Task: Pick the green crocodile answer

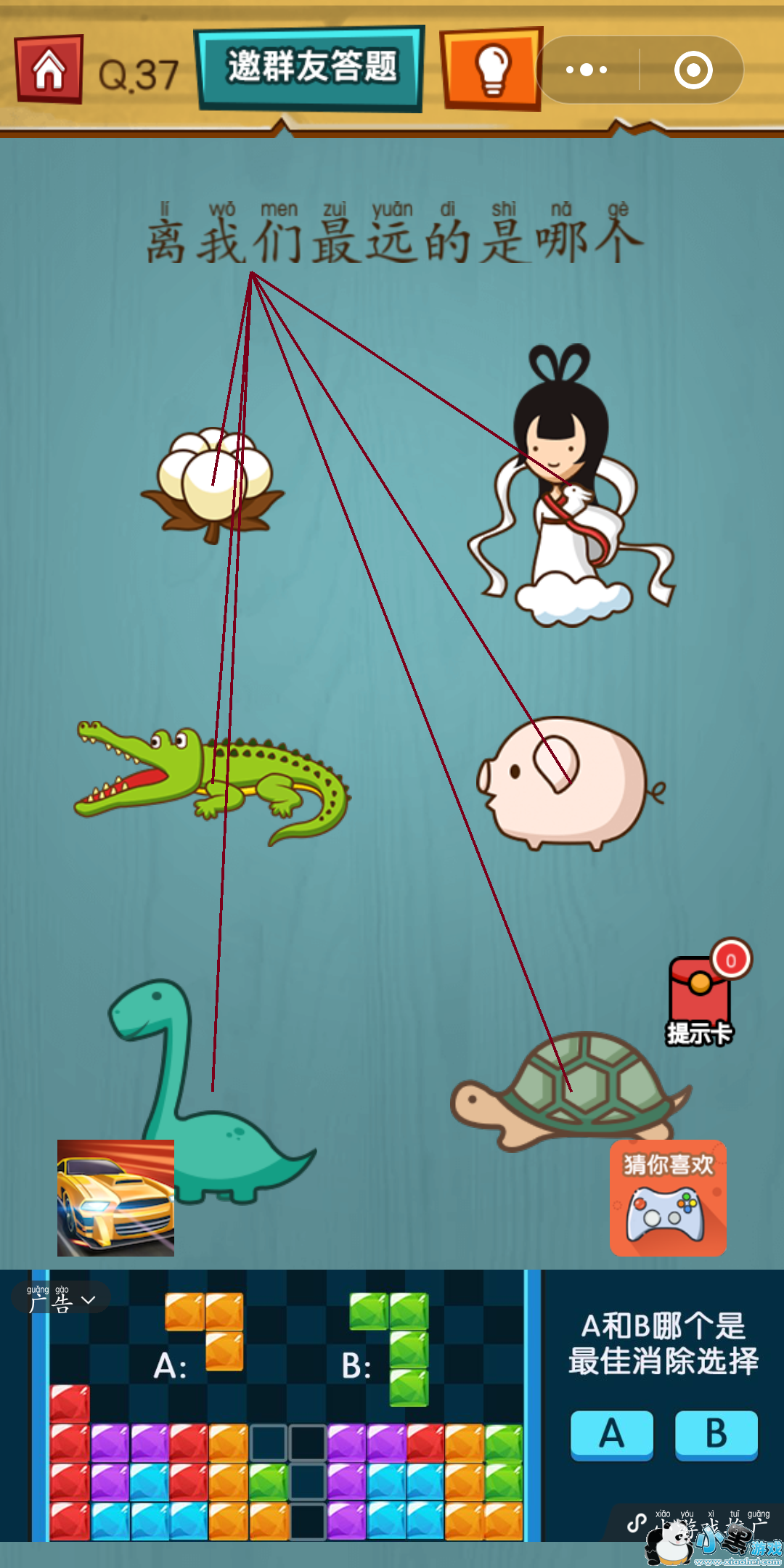Action: click(x=211, y=780)
